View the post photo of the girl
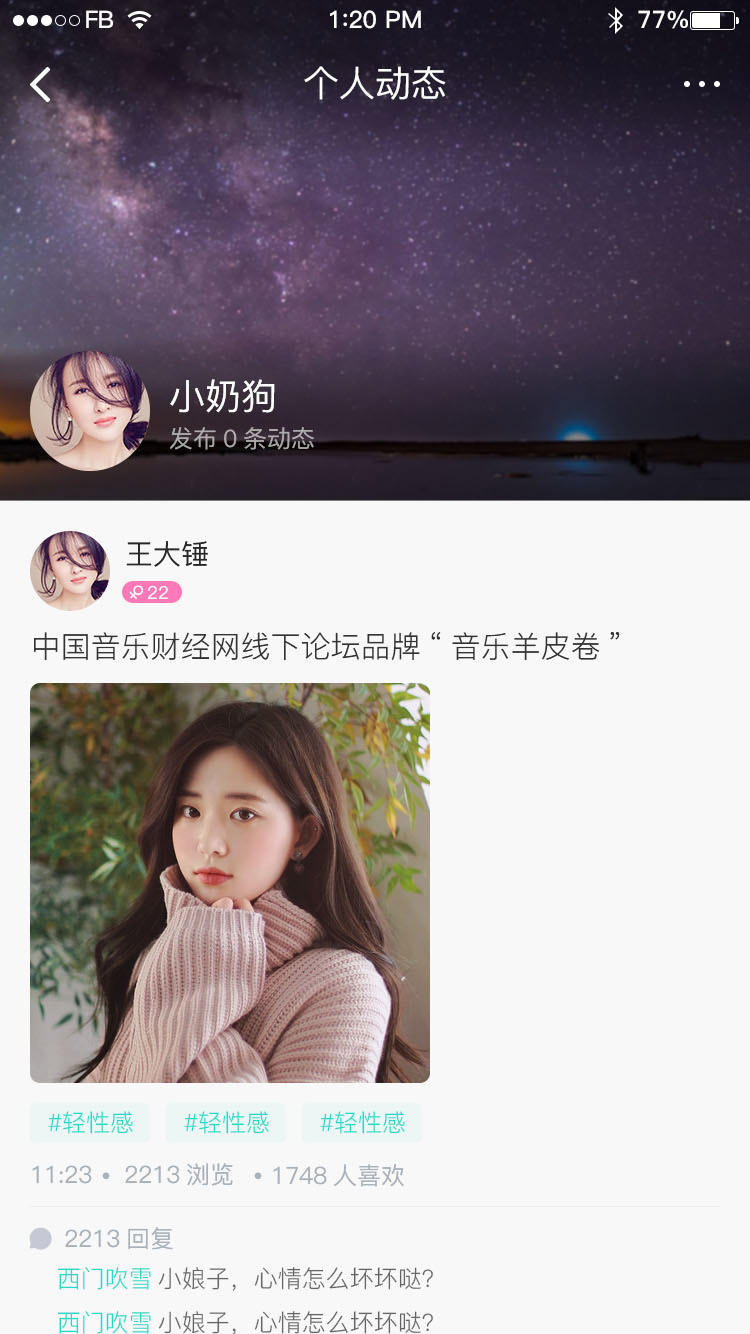The width and height of the screenshot is (750, 1334). point(230,882)
